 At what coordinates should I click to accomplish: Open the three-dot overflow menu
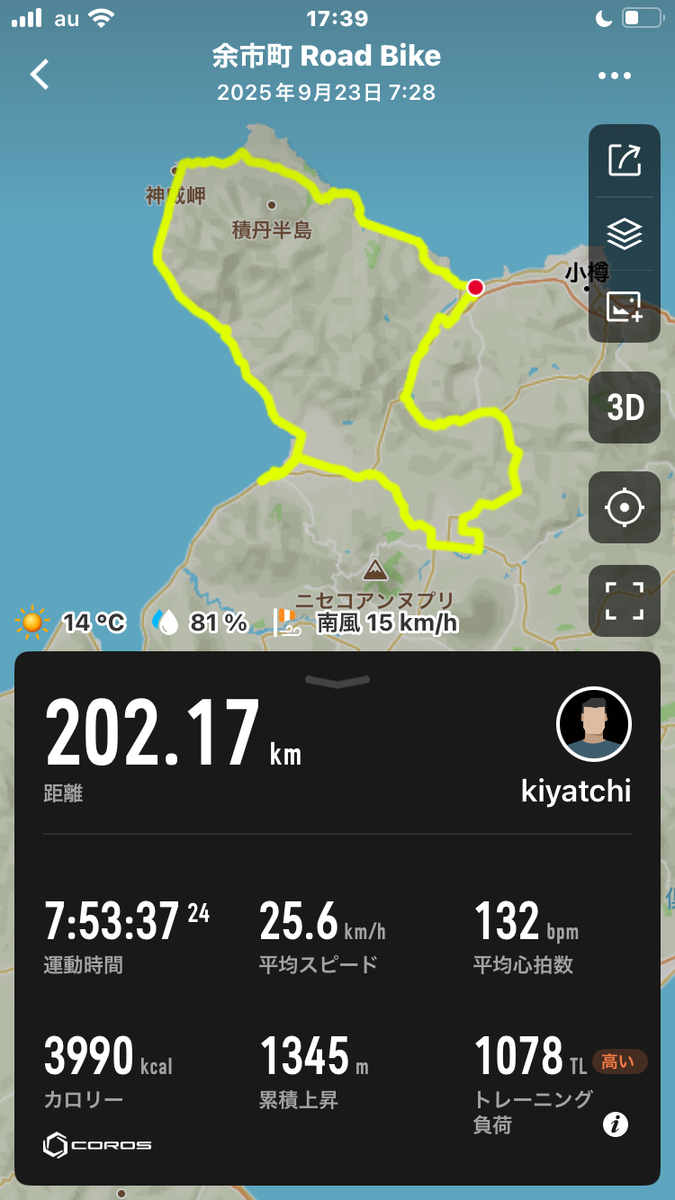tap(615, 76)
